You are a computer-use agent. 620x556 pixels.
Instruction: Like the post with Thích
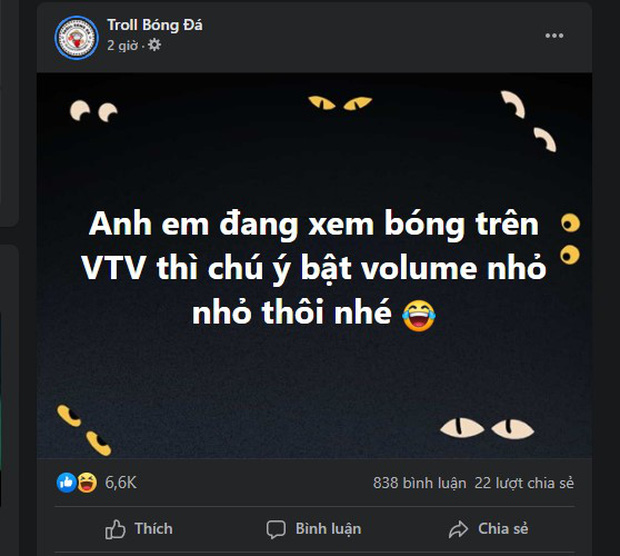click(x=139, y=528)
